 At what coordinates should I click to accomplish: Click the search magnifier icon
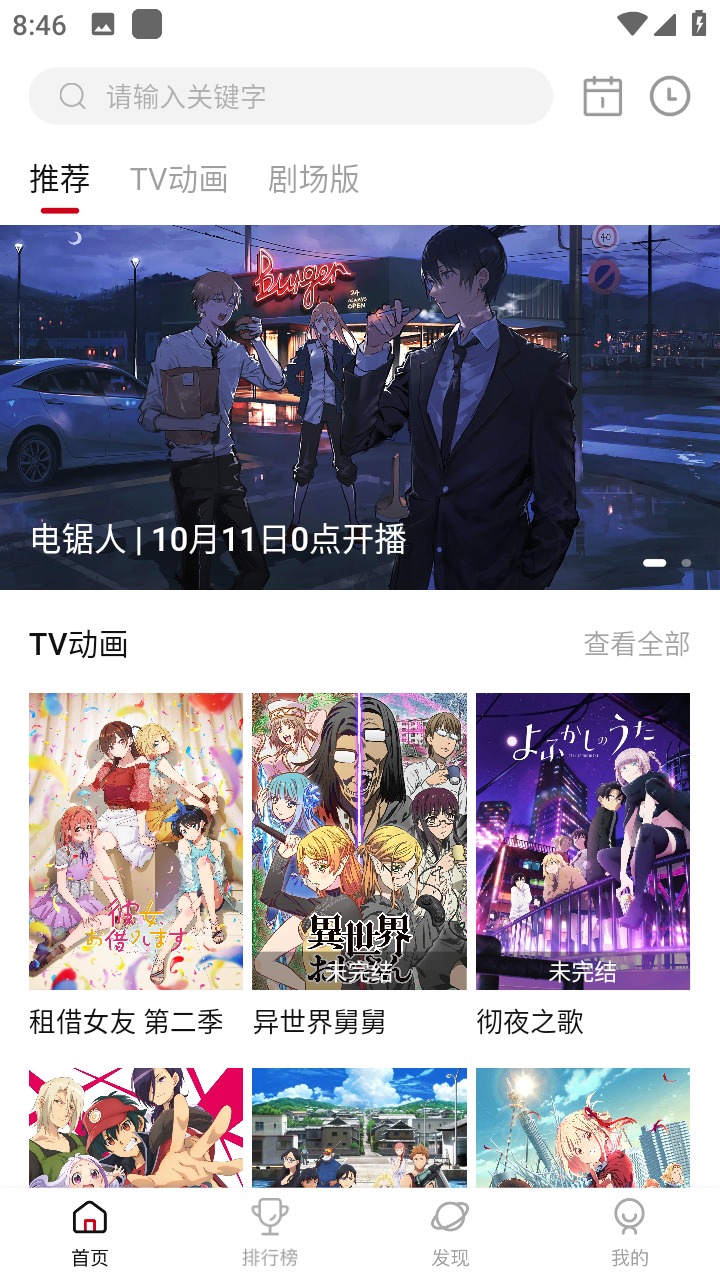click(71, 95)
